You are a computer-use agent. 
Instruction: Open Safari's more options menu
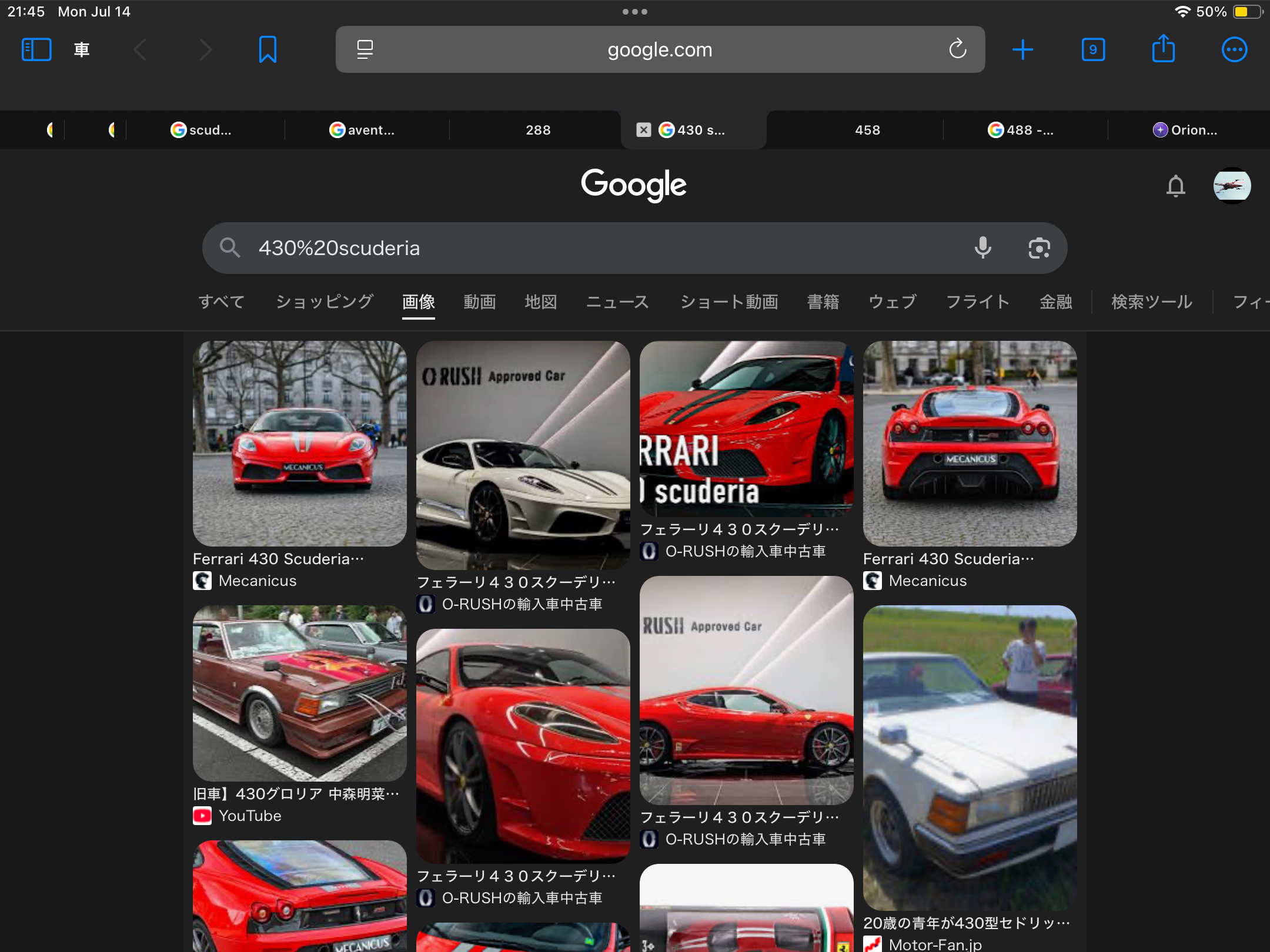(1234, 50)
